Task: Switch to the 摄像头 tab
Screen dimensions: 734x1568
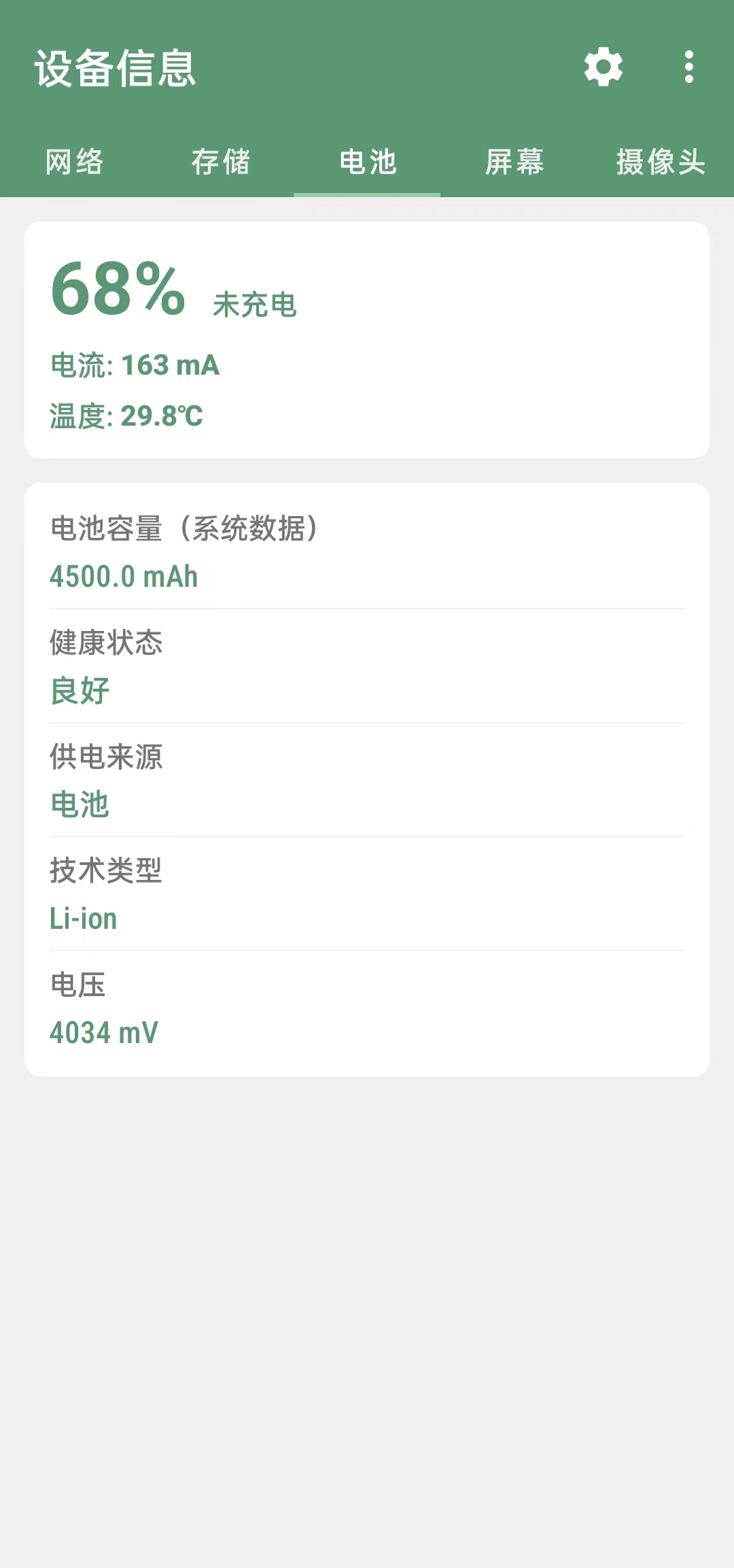Action: tap(660, 163)
